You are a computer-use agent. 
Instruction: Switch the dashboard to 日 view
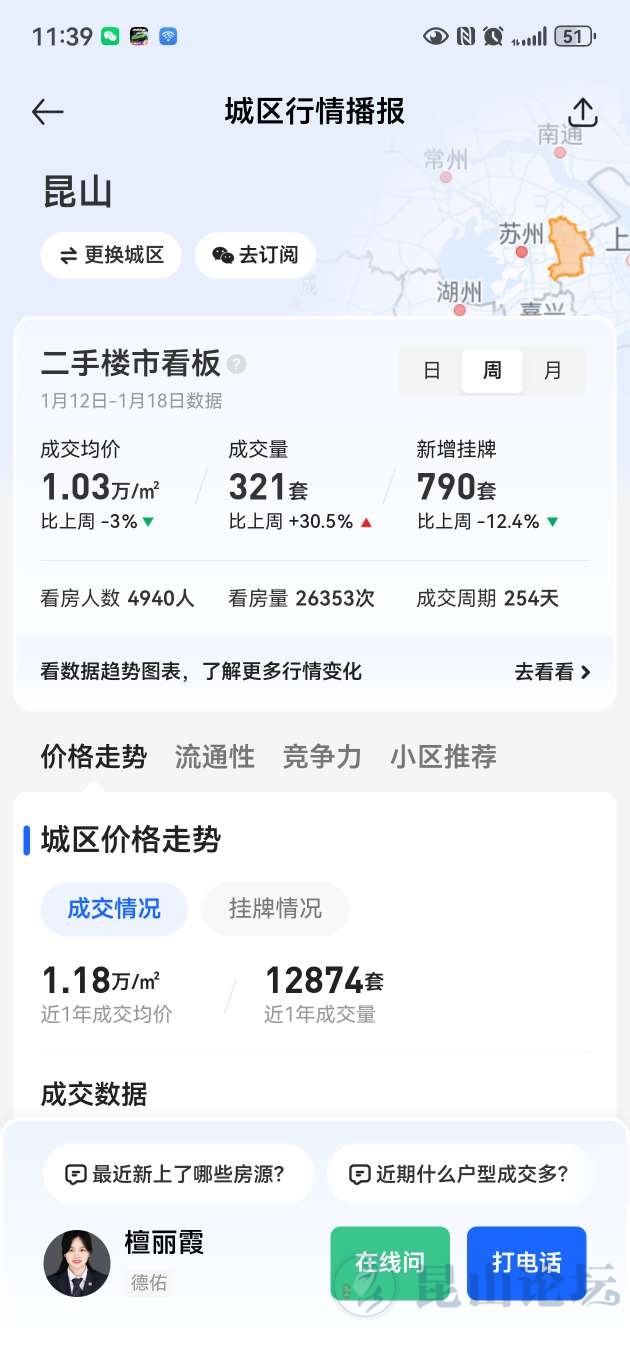432,371
